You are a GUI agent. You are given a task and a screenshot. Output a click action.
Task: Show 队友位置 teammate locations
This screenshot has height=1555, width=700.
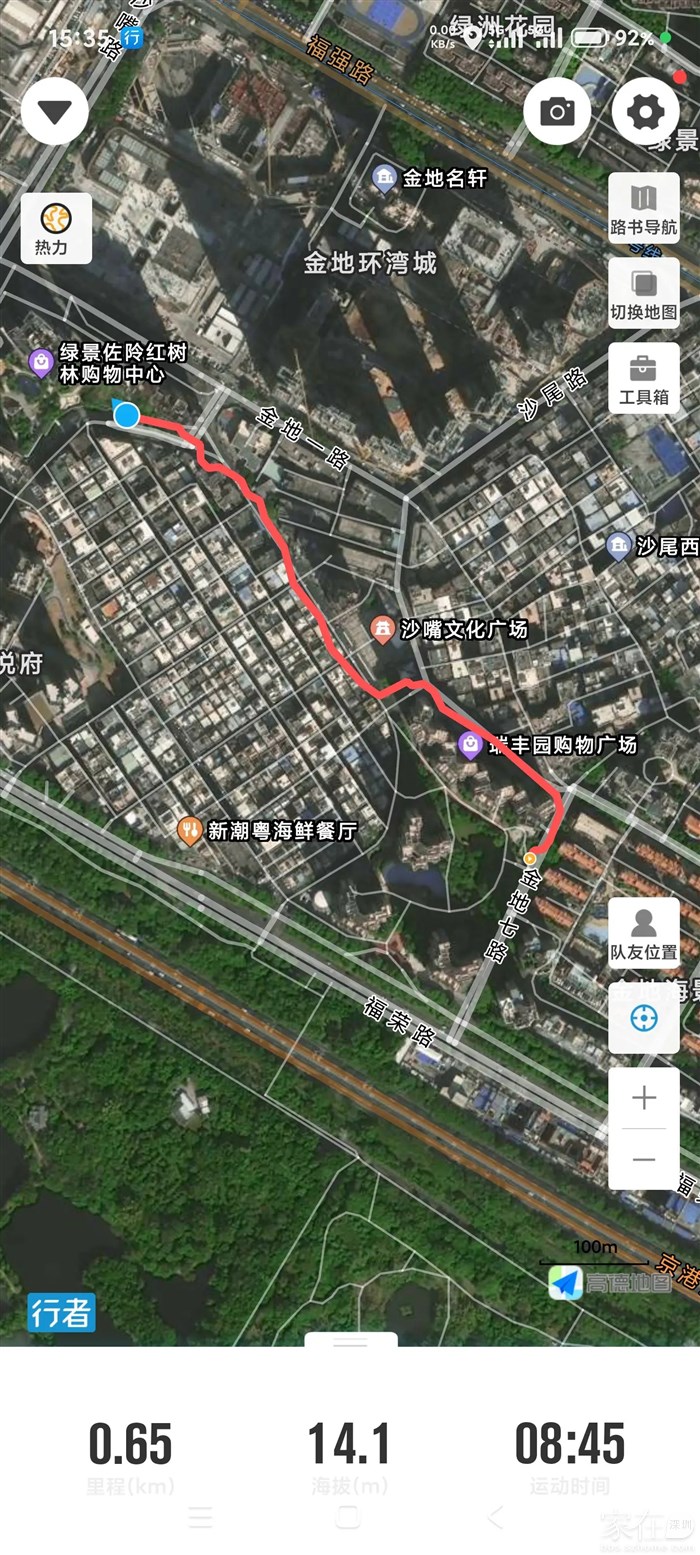(644, 933)
